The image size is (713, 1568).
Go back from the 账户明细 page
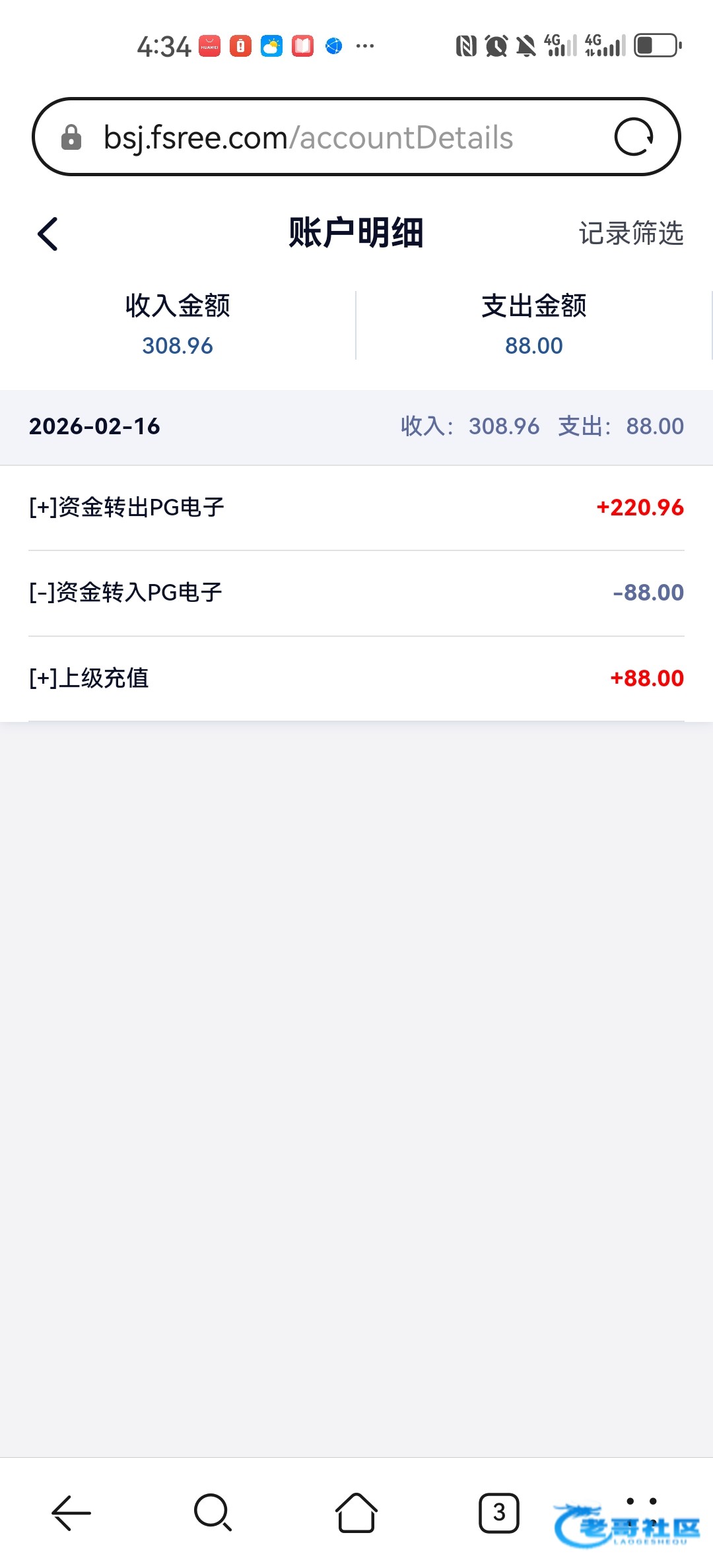48,234
